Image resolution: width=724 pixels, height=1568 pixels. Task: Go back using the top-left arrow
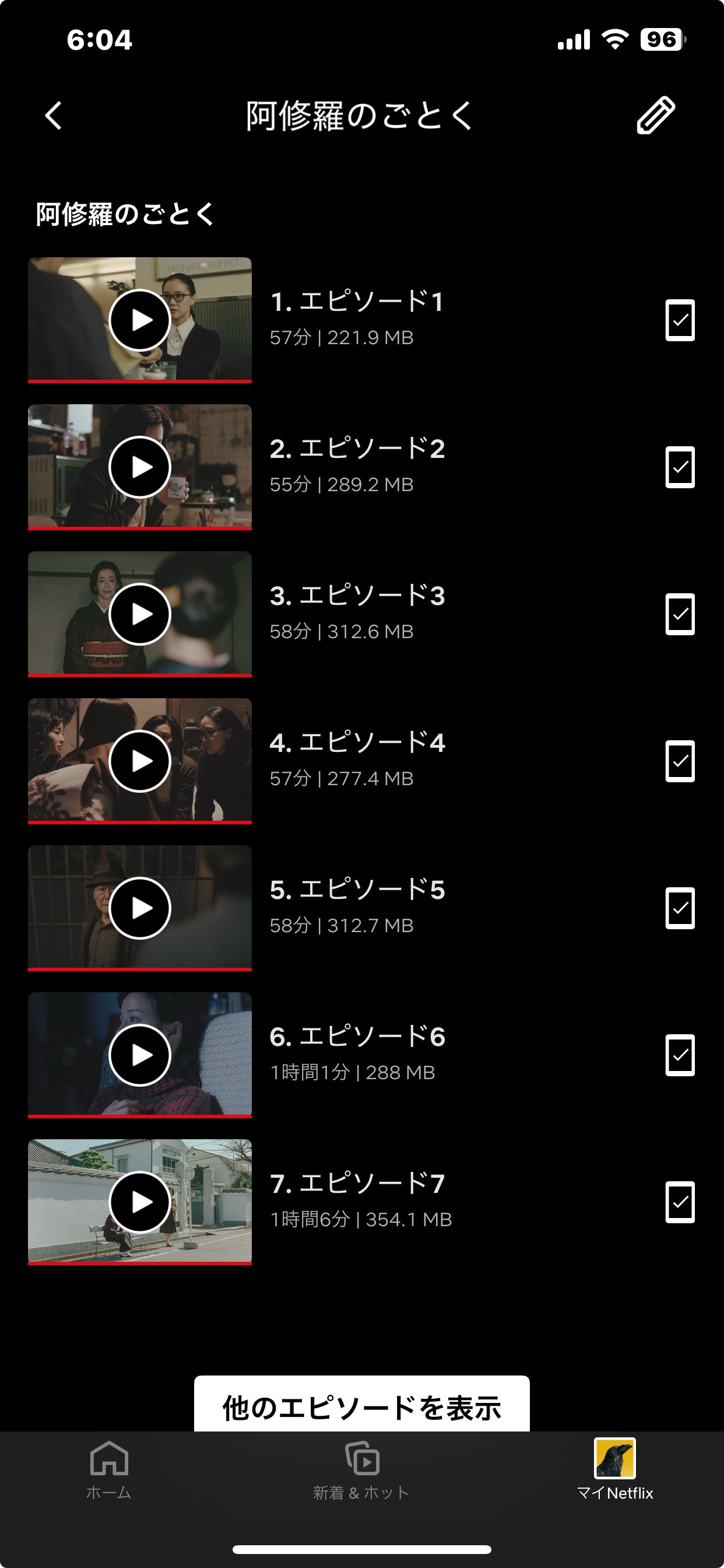point(54,116)
